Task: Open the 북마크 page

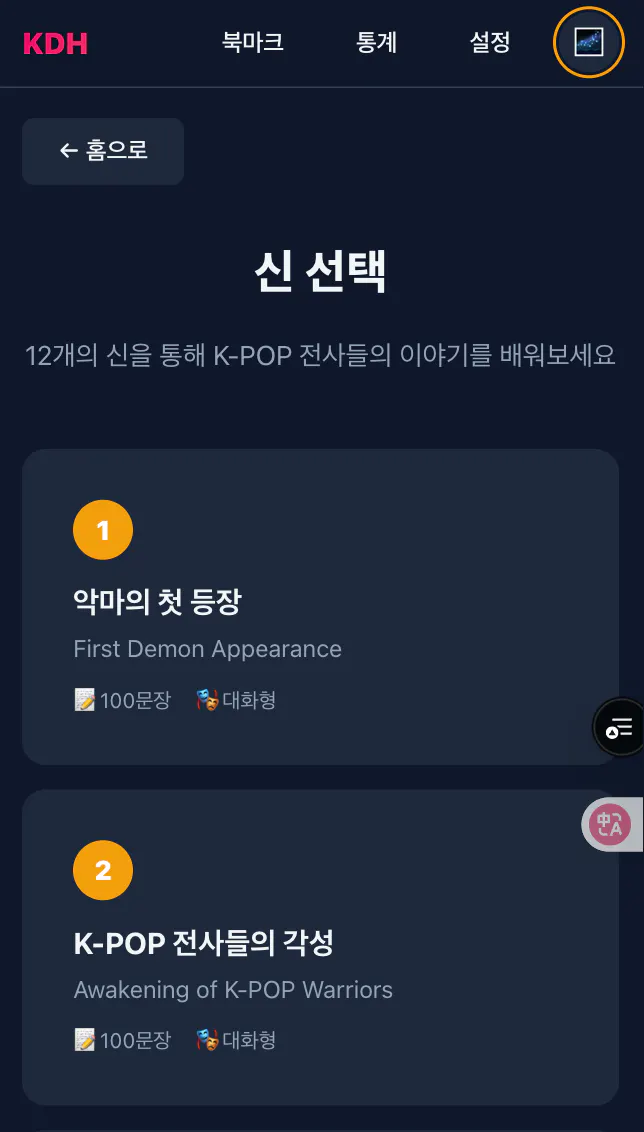Action: [252, 42]
